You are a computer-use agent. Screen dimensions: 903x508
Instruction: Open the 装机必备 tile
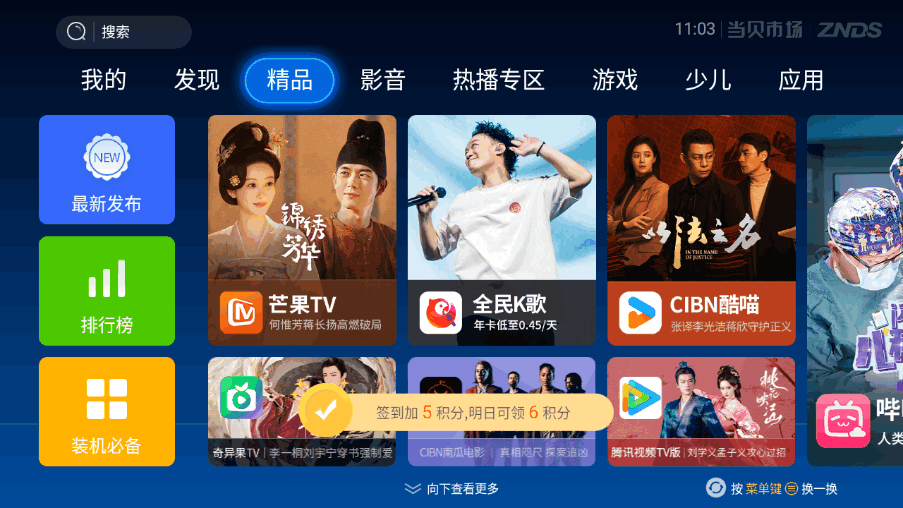click(x=107, y=411)
